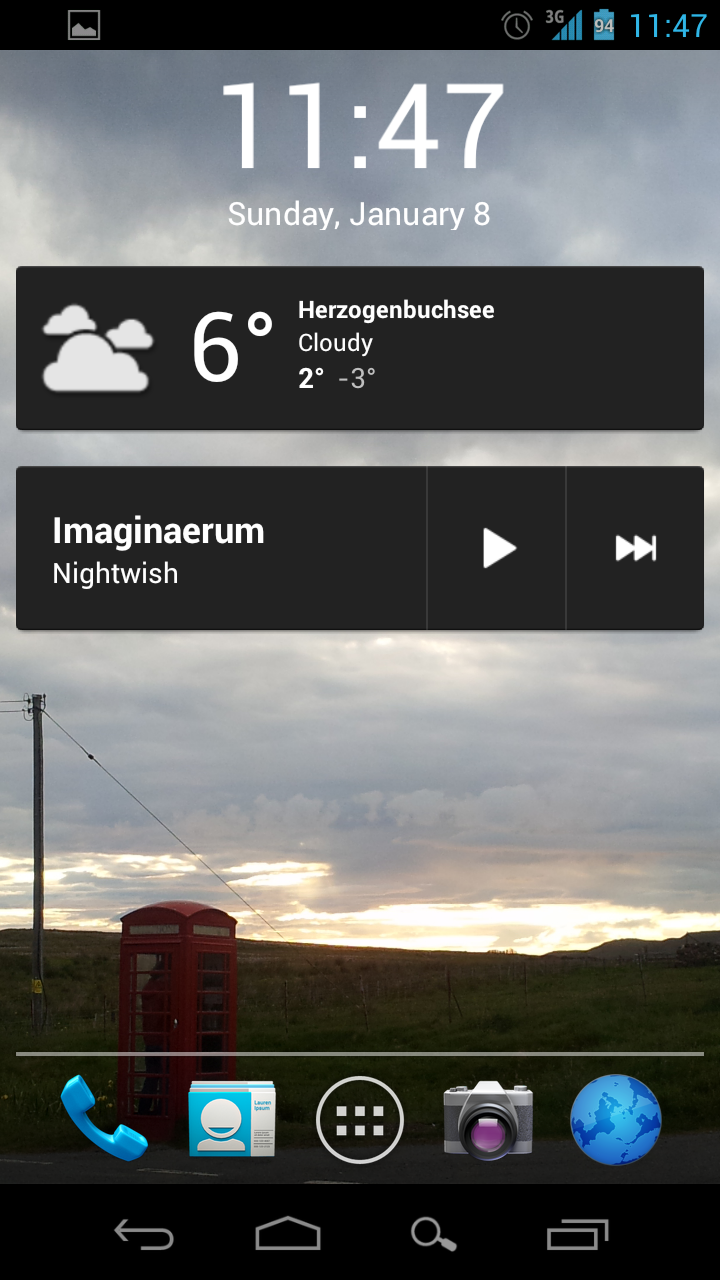
Task: Skip to the next track
Action: (635, 548)
